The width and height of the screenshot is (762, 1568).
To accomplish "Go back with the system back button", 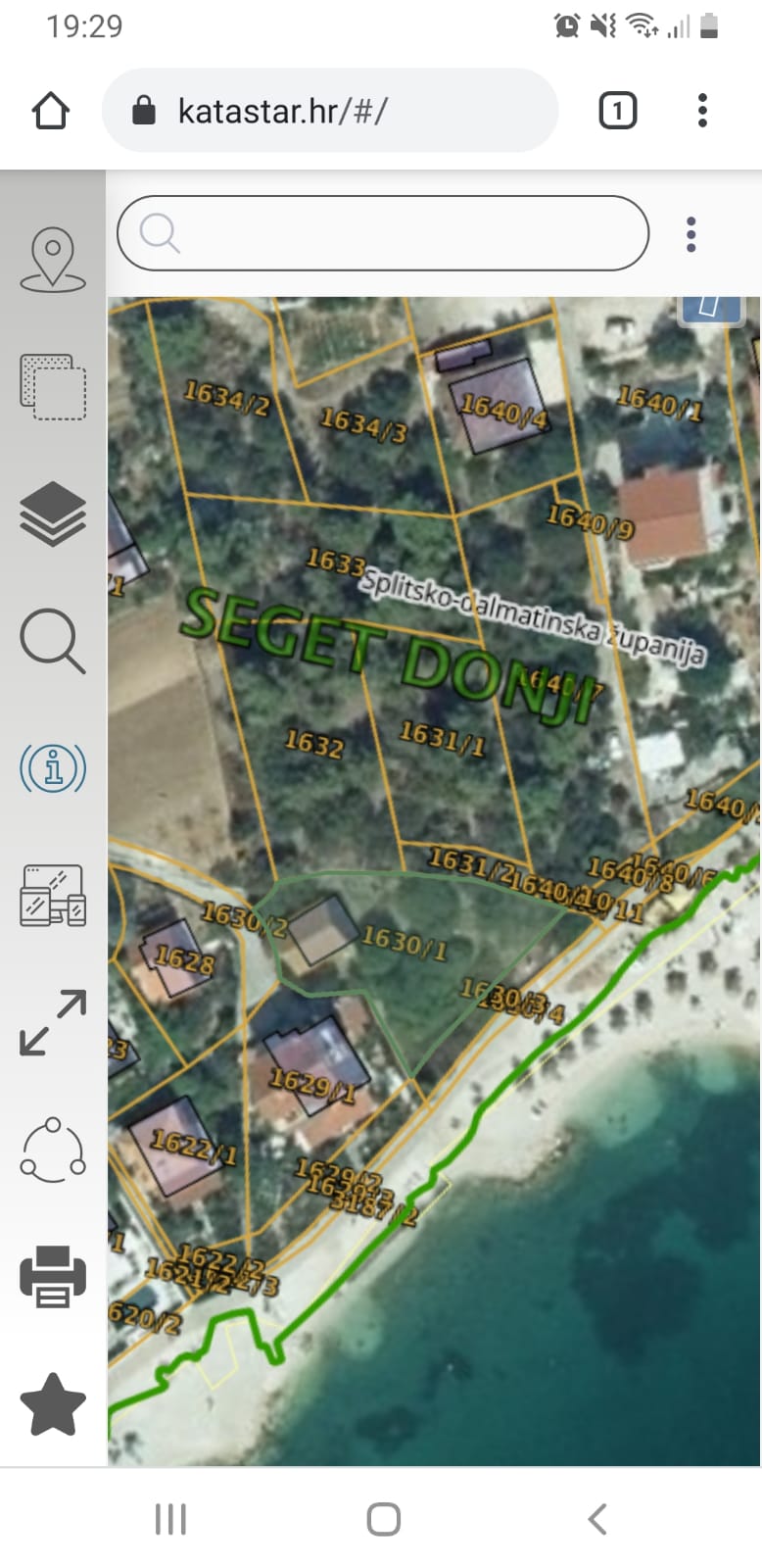I will click(597, 1519).
